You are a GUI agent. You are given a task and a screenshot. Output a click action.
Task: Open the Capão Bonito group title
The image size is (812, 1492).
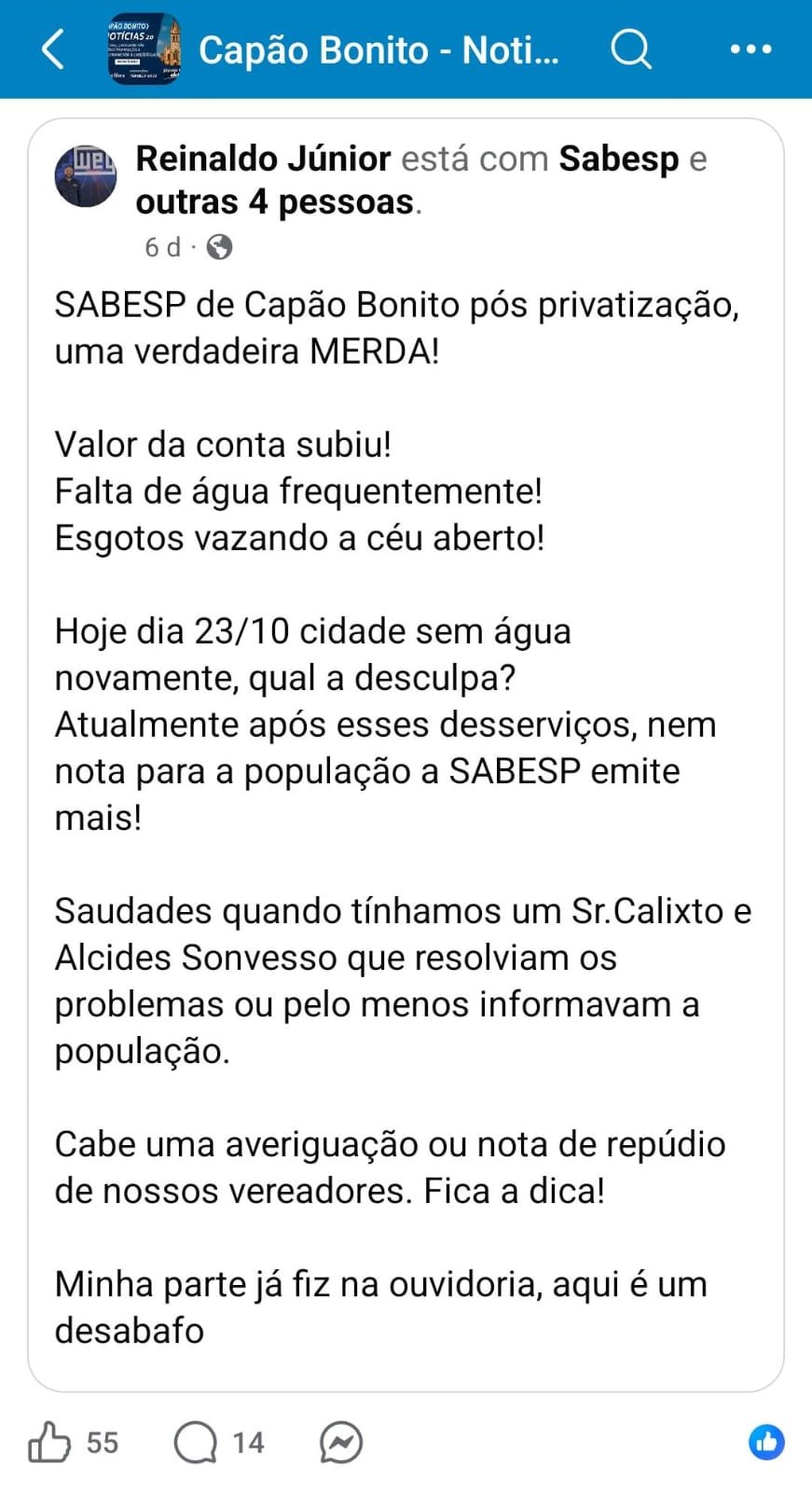378,49
